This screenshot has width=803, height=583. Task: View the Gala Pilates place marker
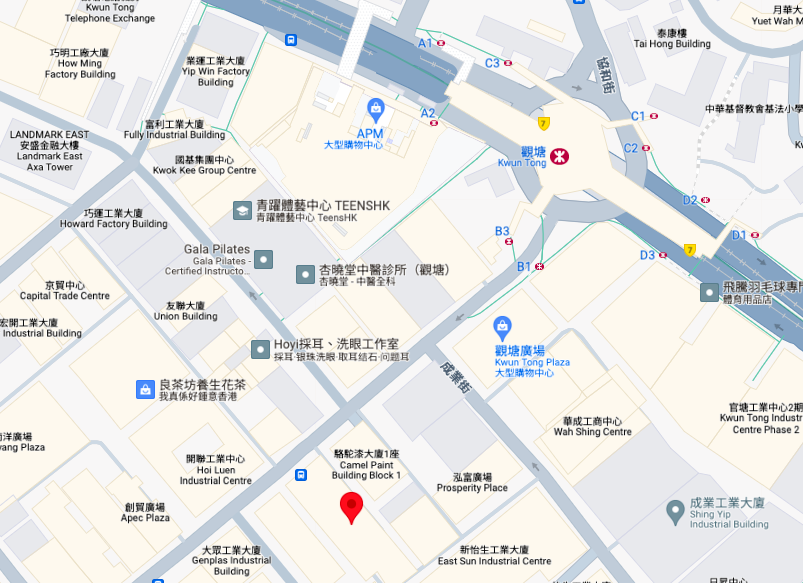pos(264,260)
